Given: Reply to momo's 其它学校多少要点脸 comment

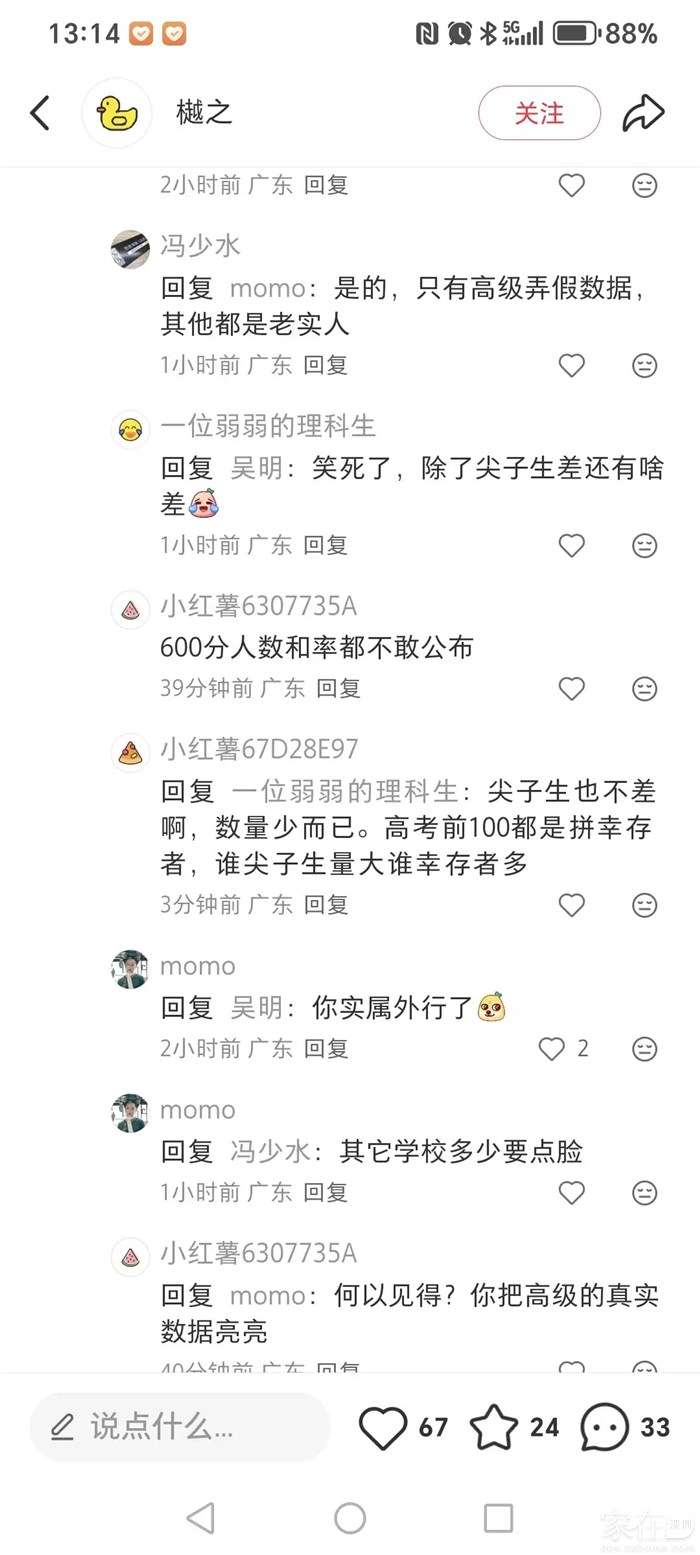Looking at the screenshot, I should click(325, 1192).
